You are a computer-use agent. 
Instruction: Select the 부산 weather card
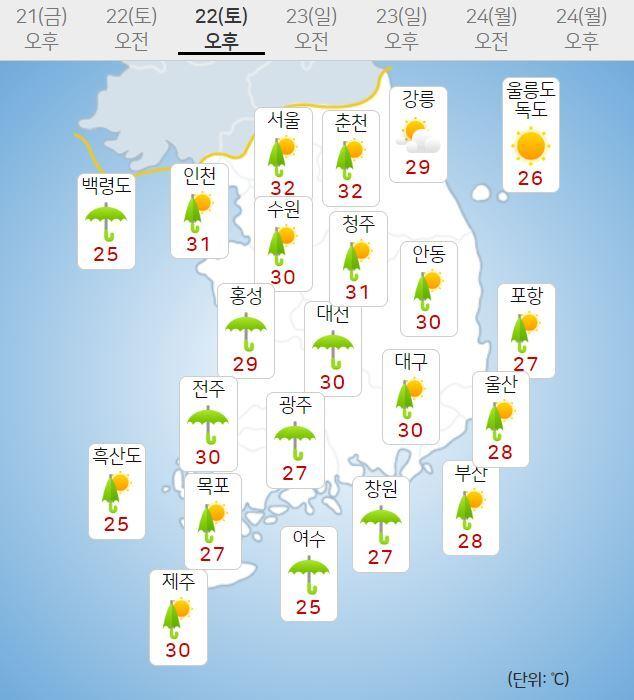point(470,508)
